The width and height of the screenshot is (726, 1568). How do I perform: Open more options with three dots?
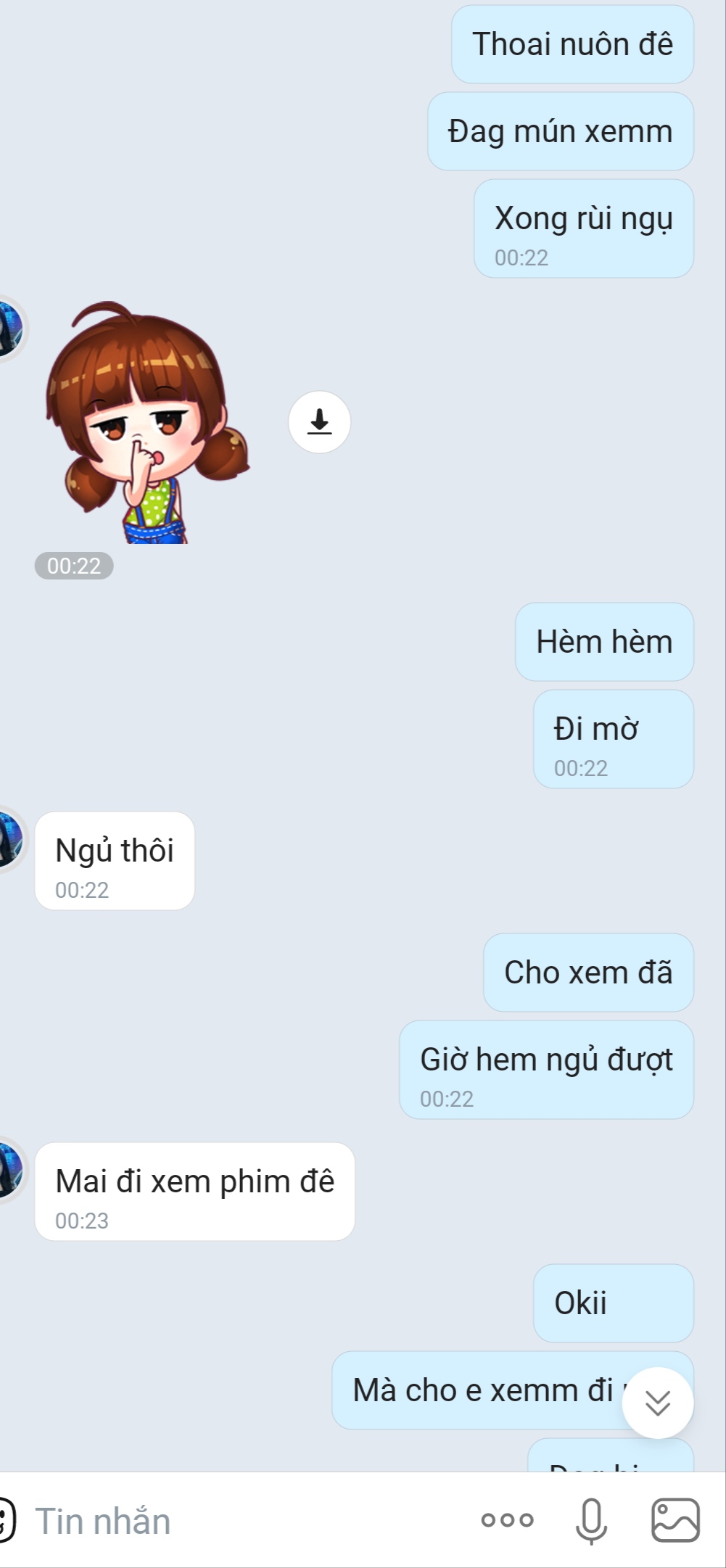pos(507,1520)
